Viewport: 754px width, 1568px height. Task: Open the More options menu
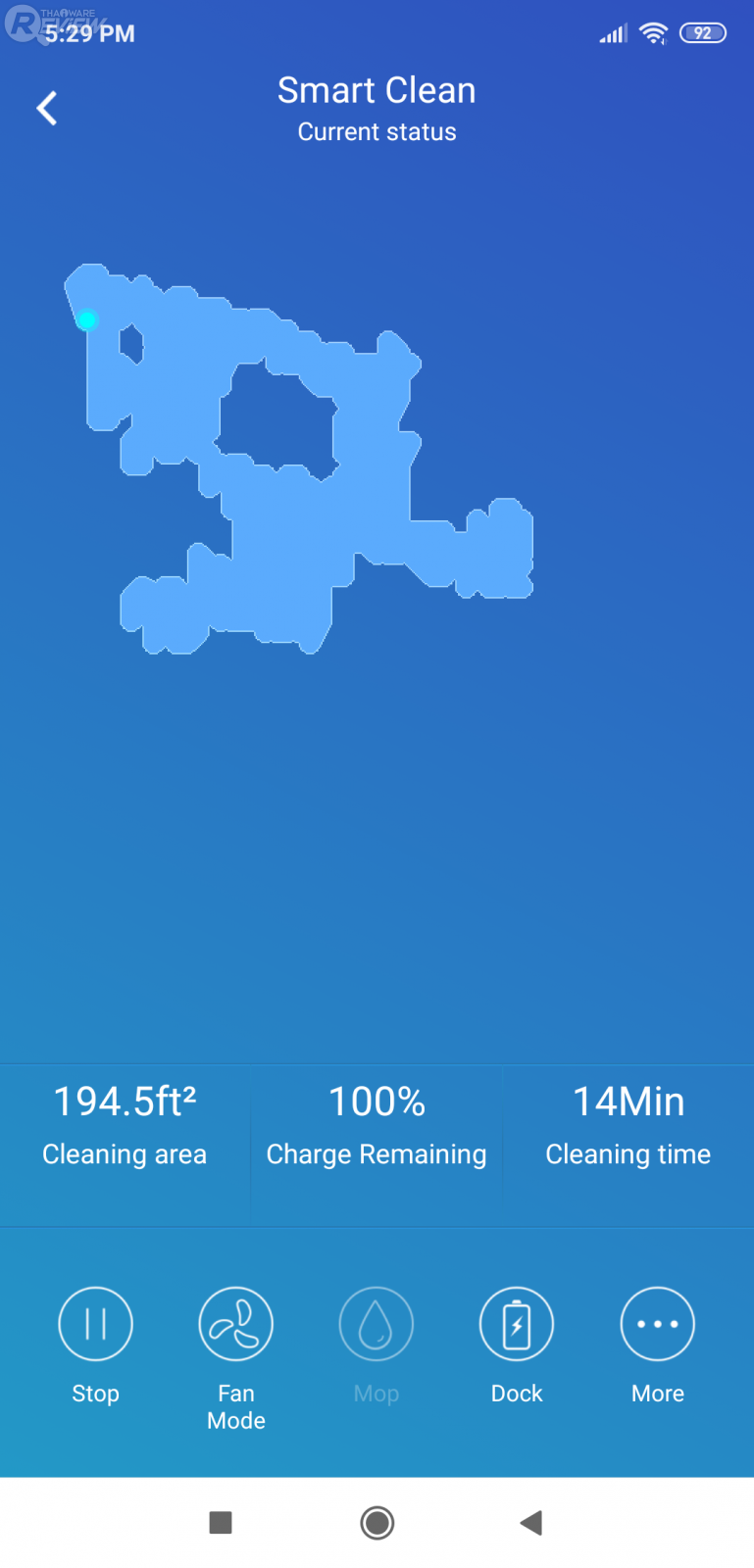[657, 1324]
